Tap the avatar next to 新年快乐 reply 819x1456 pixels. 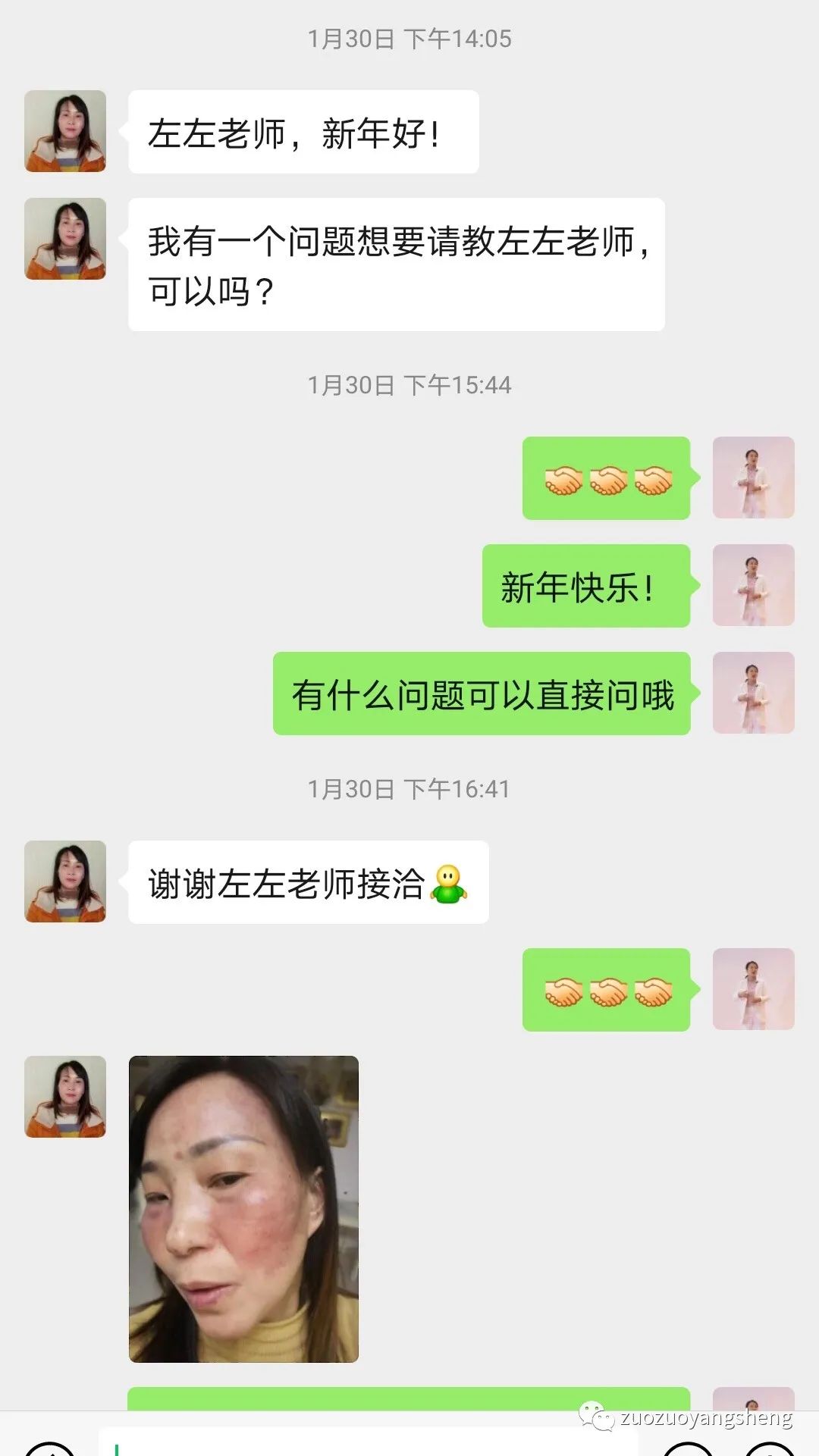coord(755,586)
